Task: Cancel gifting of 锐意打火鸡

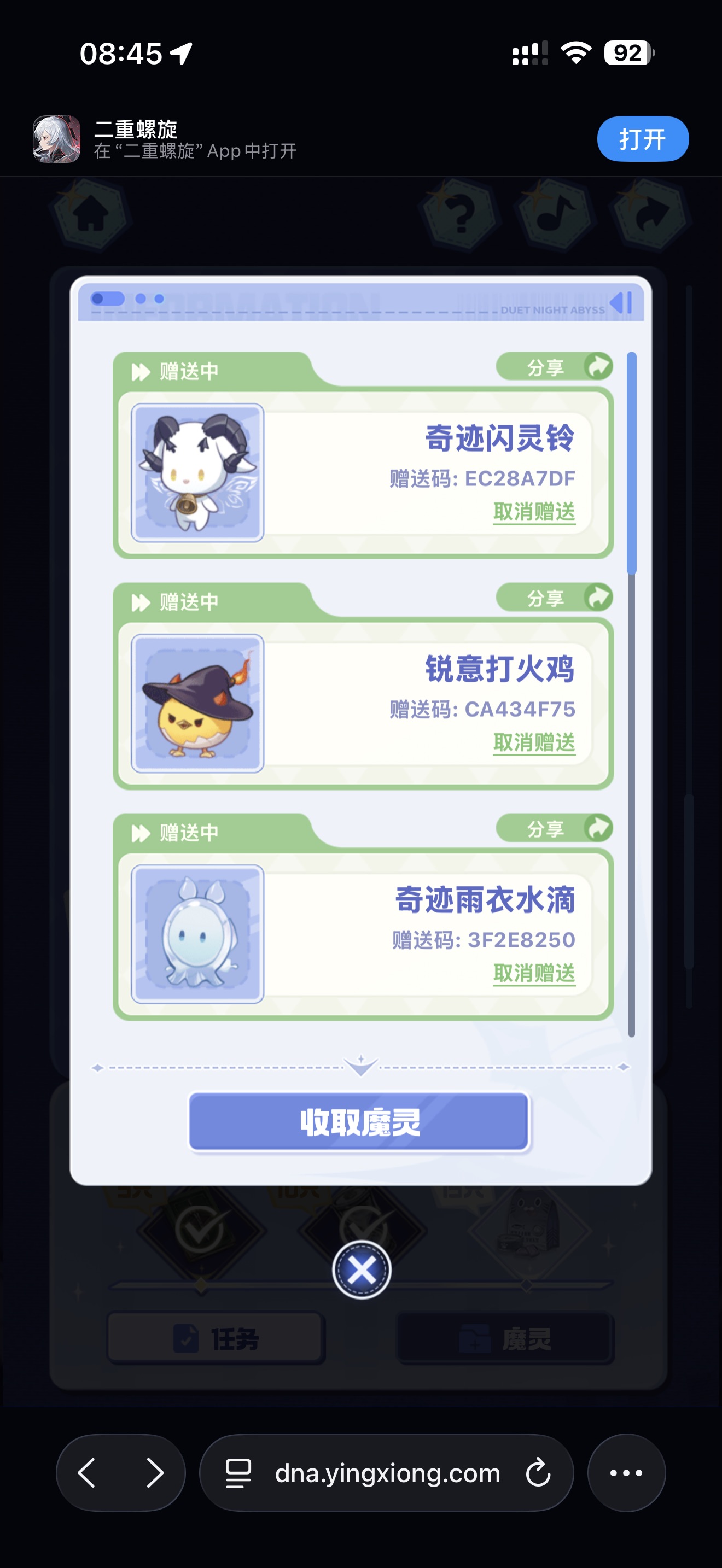Action: [x=534, y=742]
